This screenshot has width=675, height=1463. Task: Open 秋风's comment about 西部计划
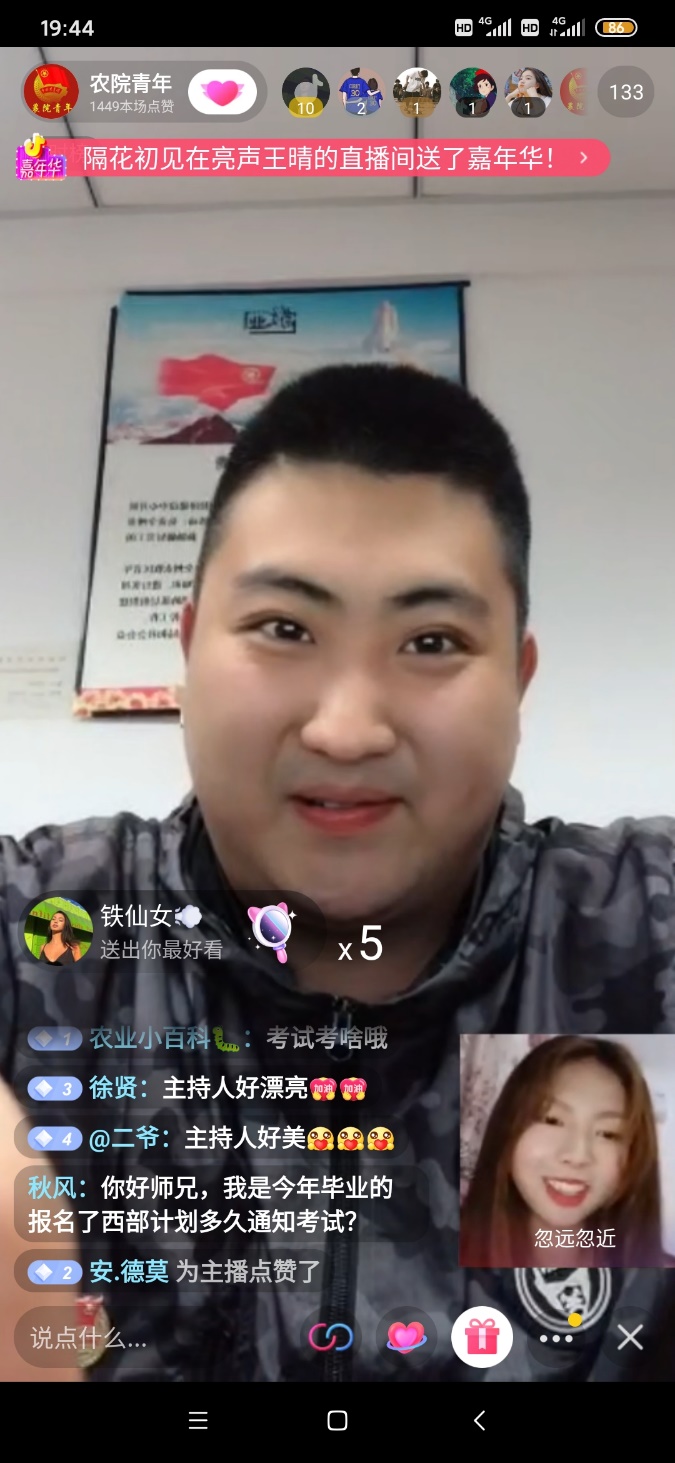pyautogui.click(x=210, y=1204)
